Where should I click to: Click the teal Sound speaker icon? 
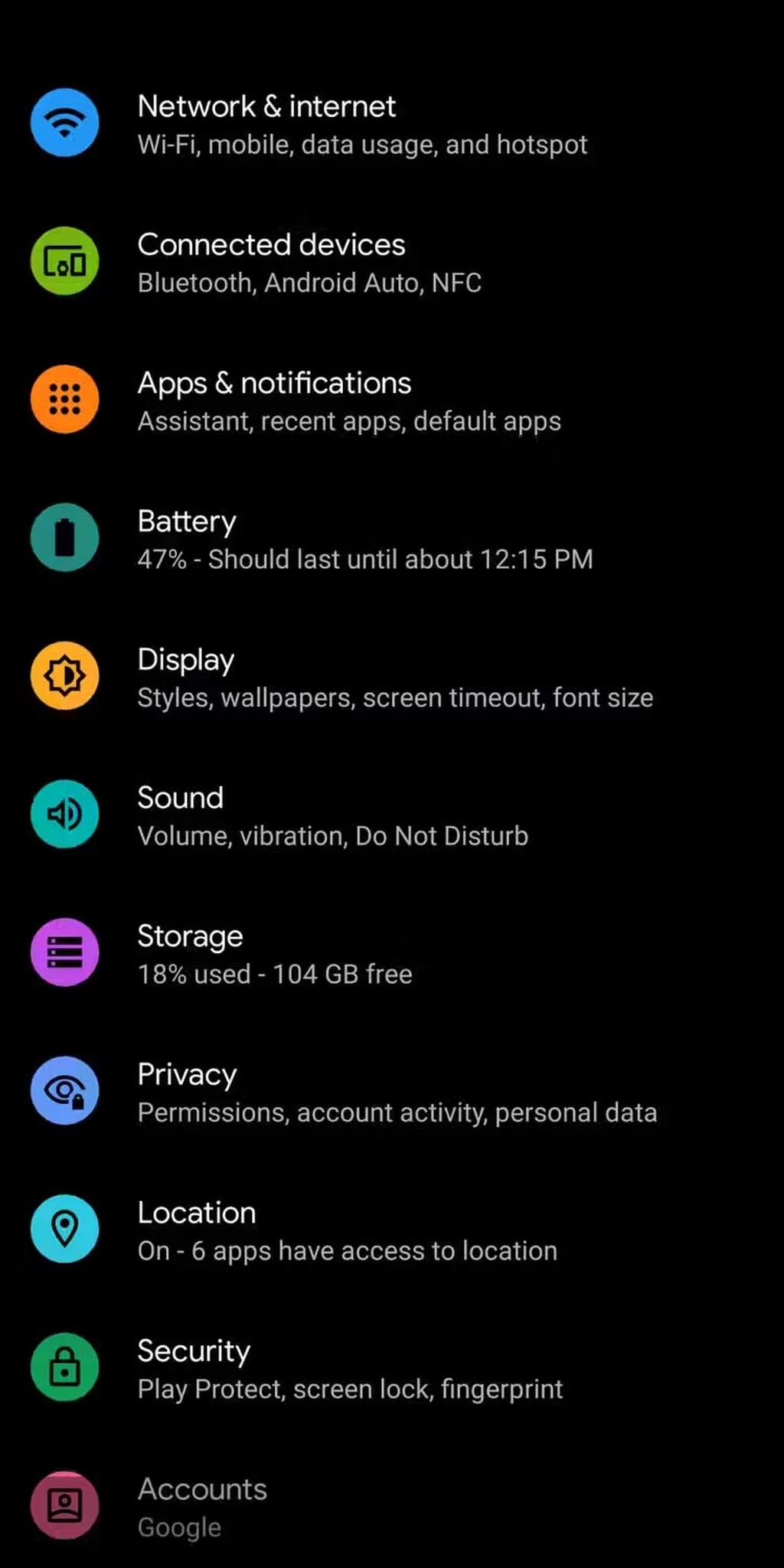pos(65,814)
